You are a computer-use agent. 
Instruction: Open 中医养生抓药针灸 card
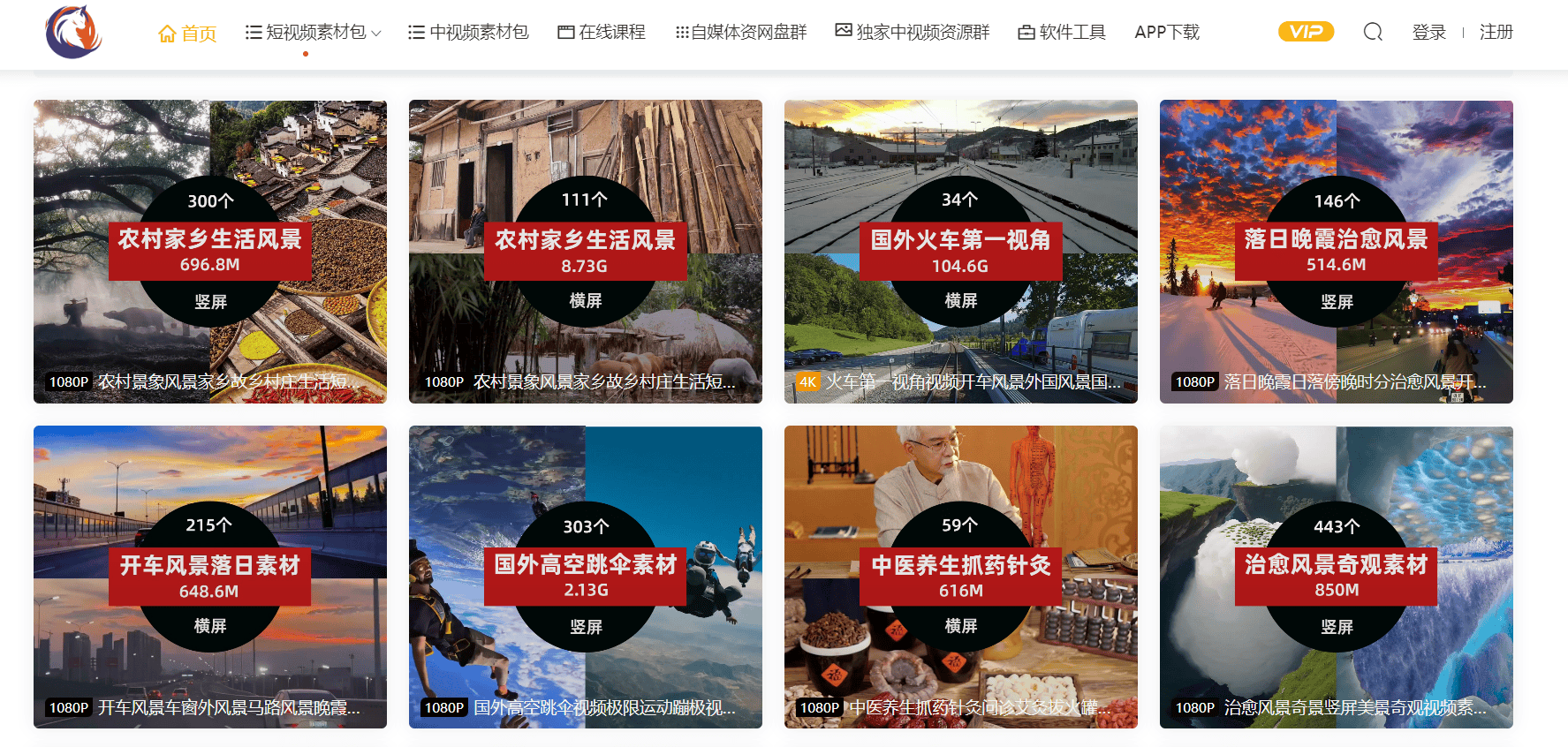[x=960, y=577]
